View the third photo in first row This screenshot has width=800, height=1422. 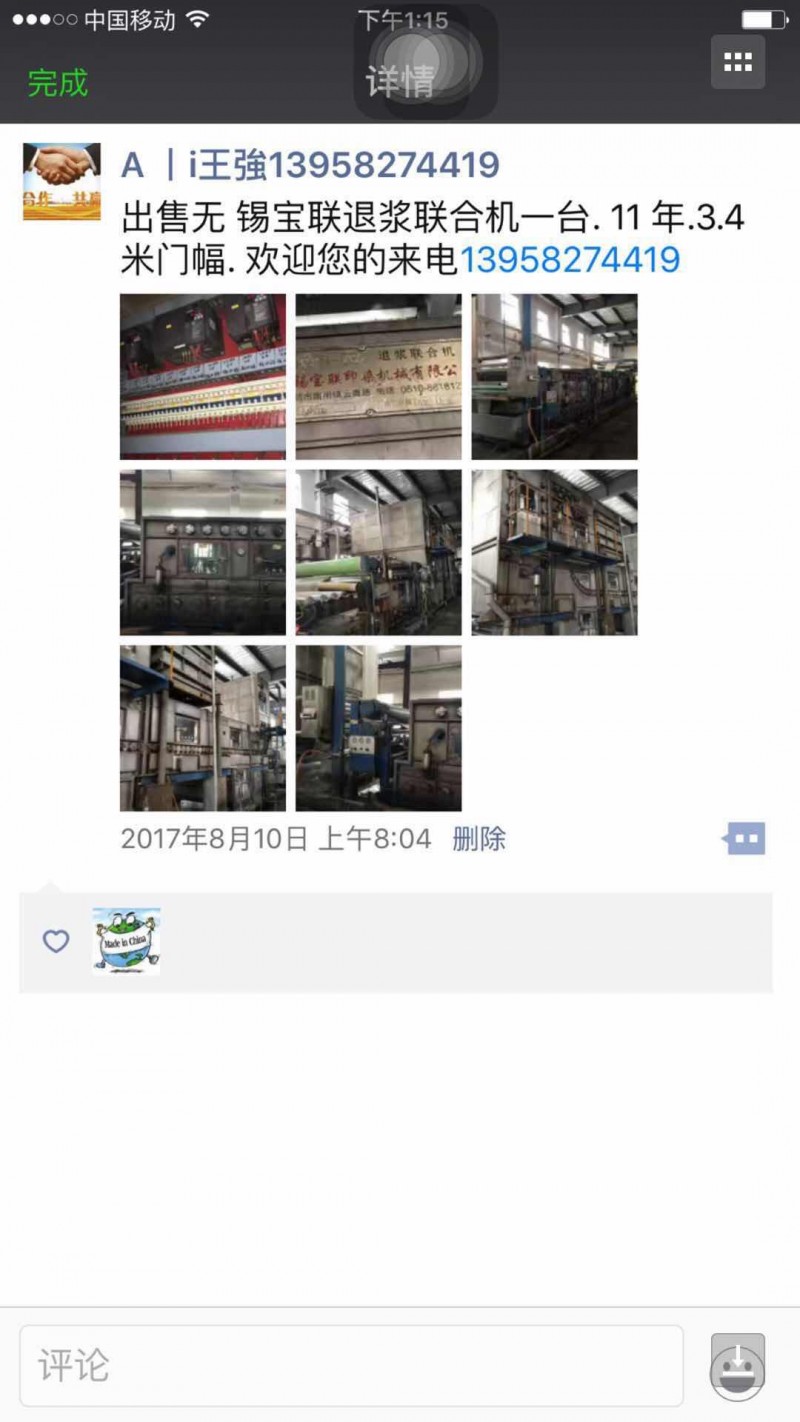(555, 377)
